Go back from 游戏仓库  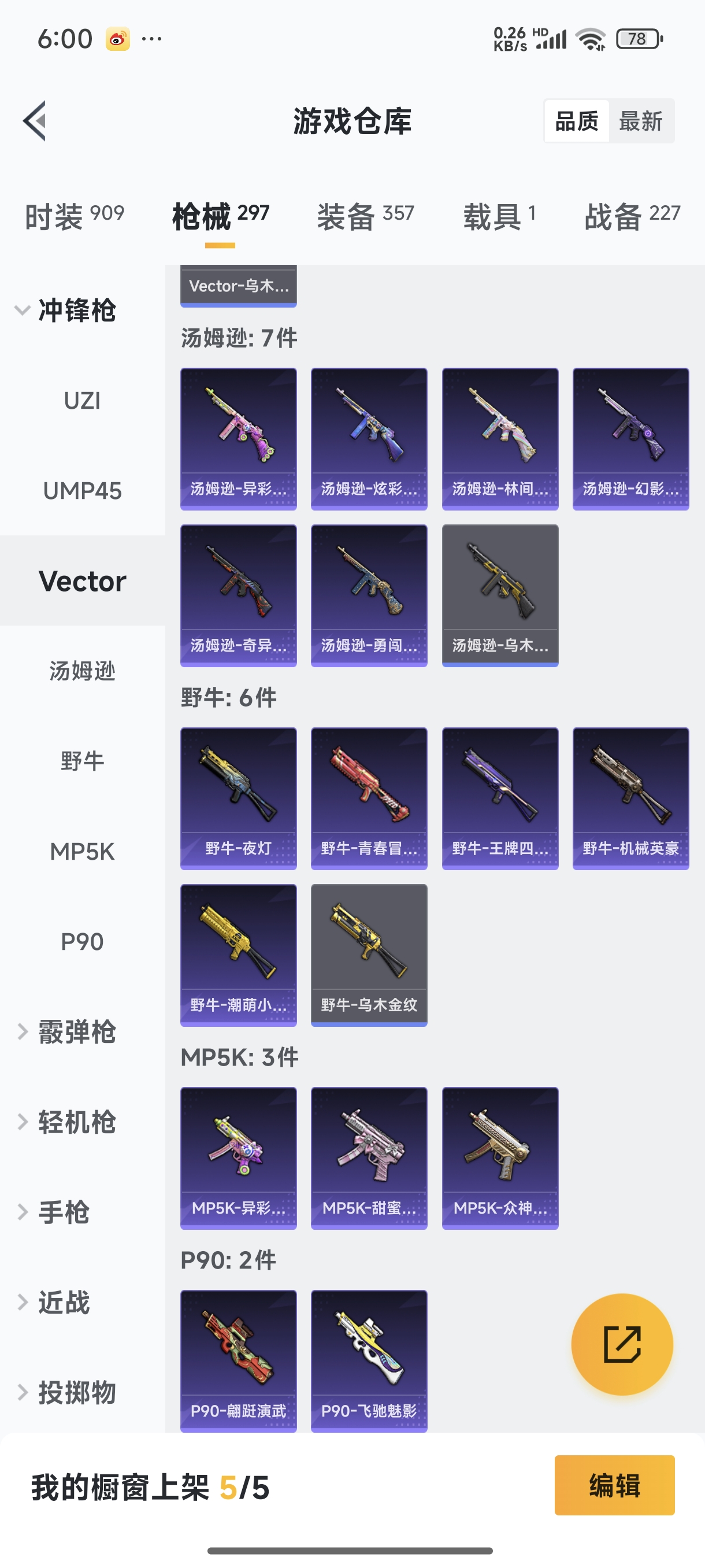(x=35, y=120)
